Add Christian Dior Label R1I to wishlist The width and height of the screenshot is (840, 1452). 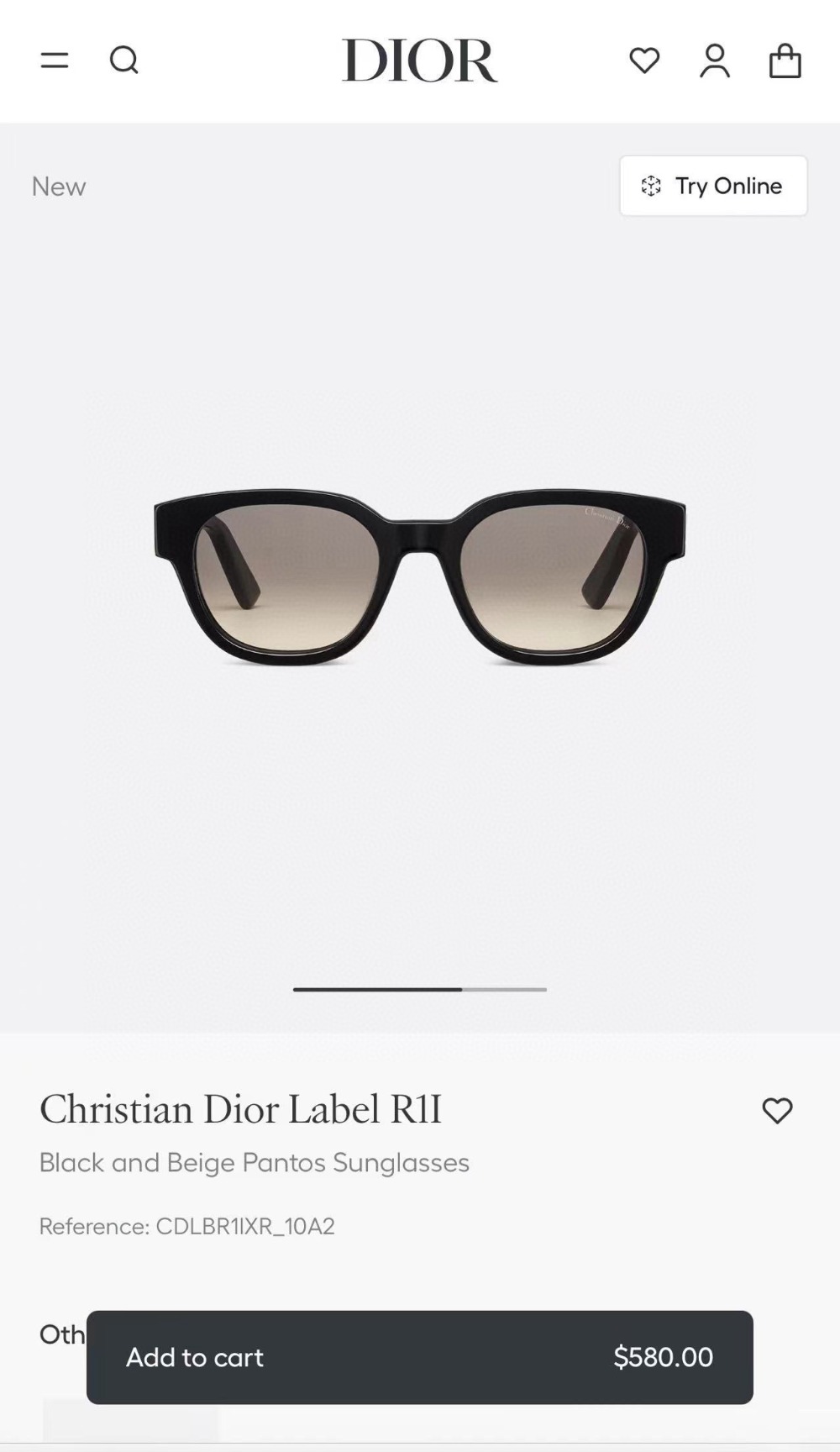point(777,1110)
